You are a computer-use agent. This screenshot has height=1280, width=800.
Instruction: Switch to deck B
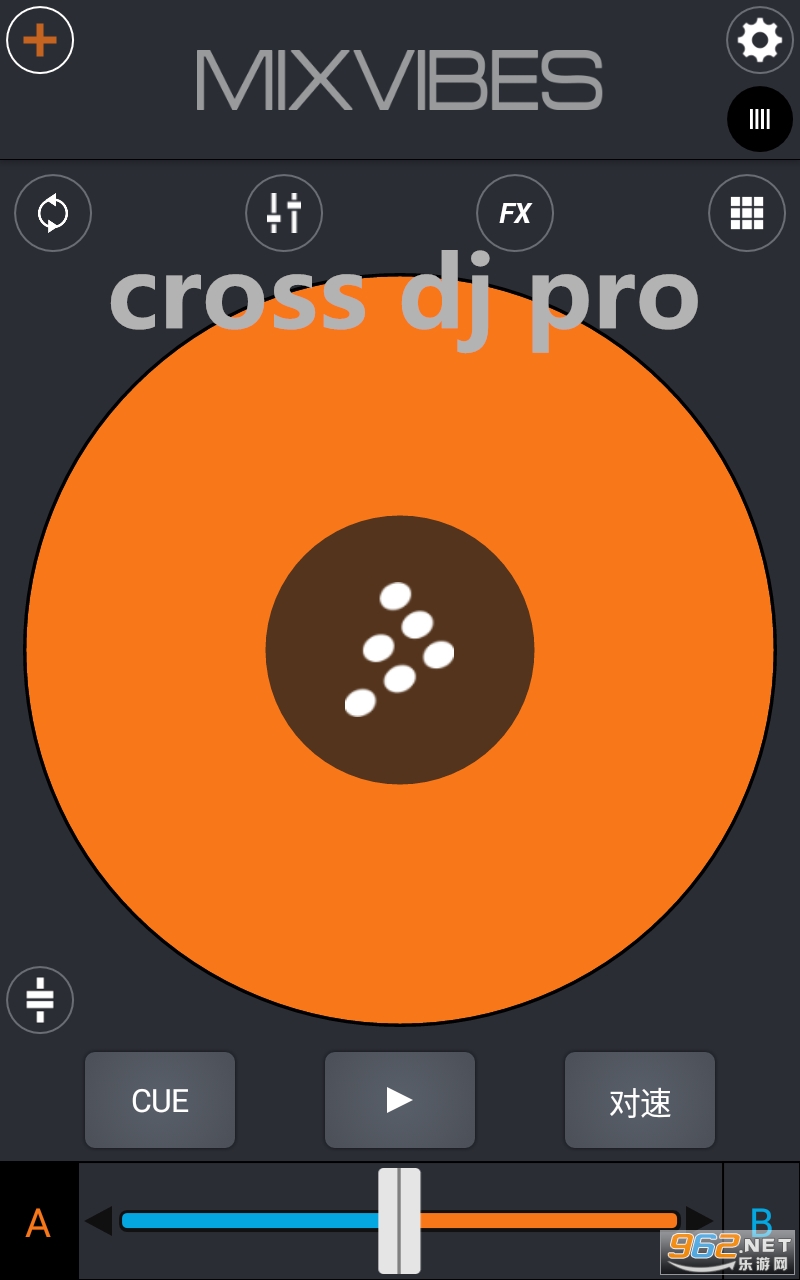click(x=760, y=1220)
